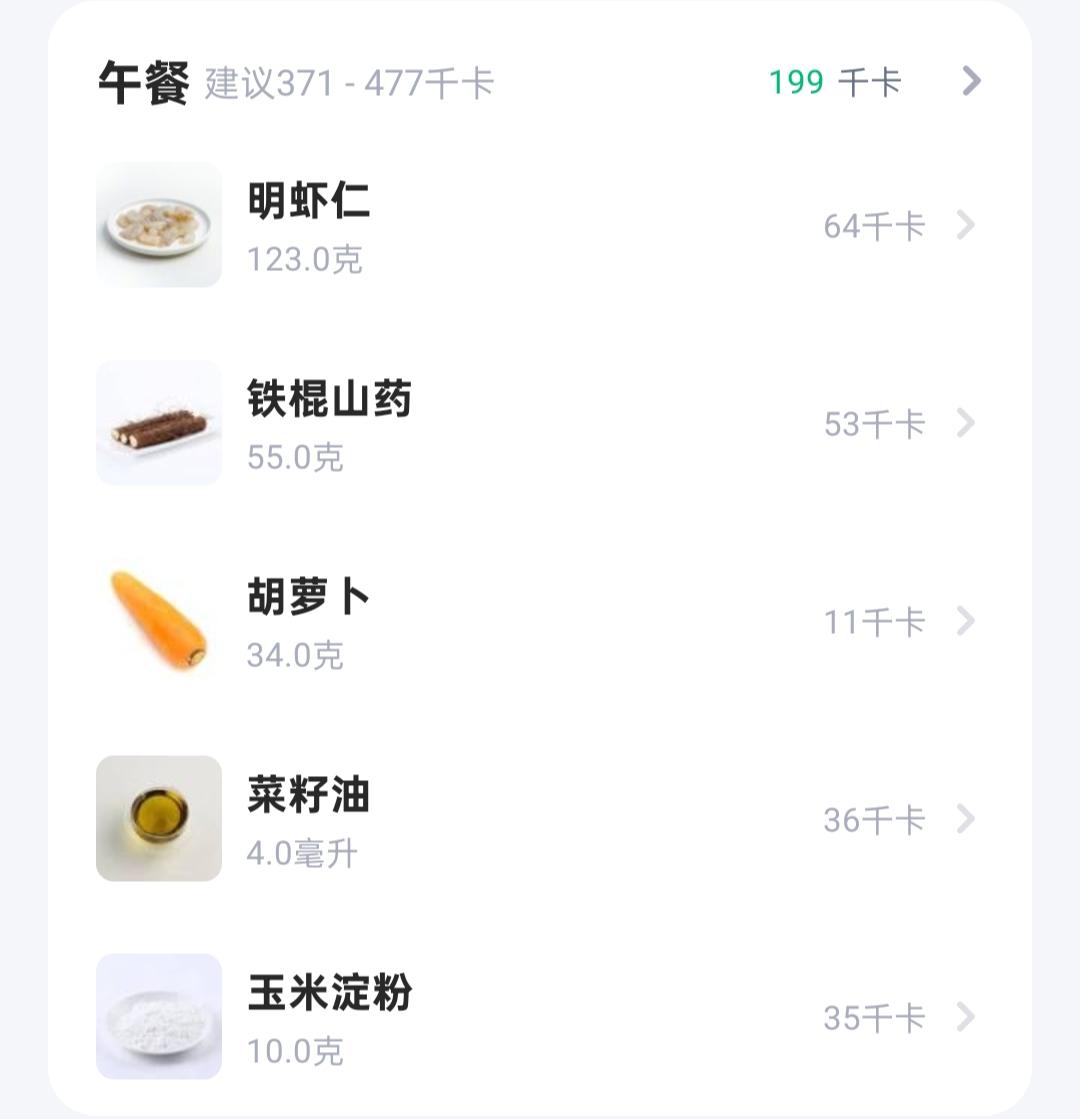Click the 铁棍山药 yam image
The image size is (1080, 1119).
point(158,423)
